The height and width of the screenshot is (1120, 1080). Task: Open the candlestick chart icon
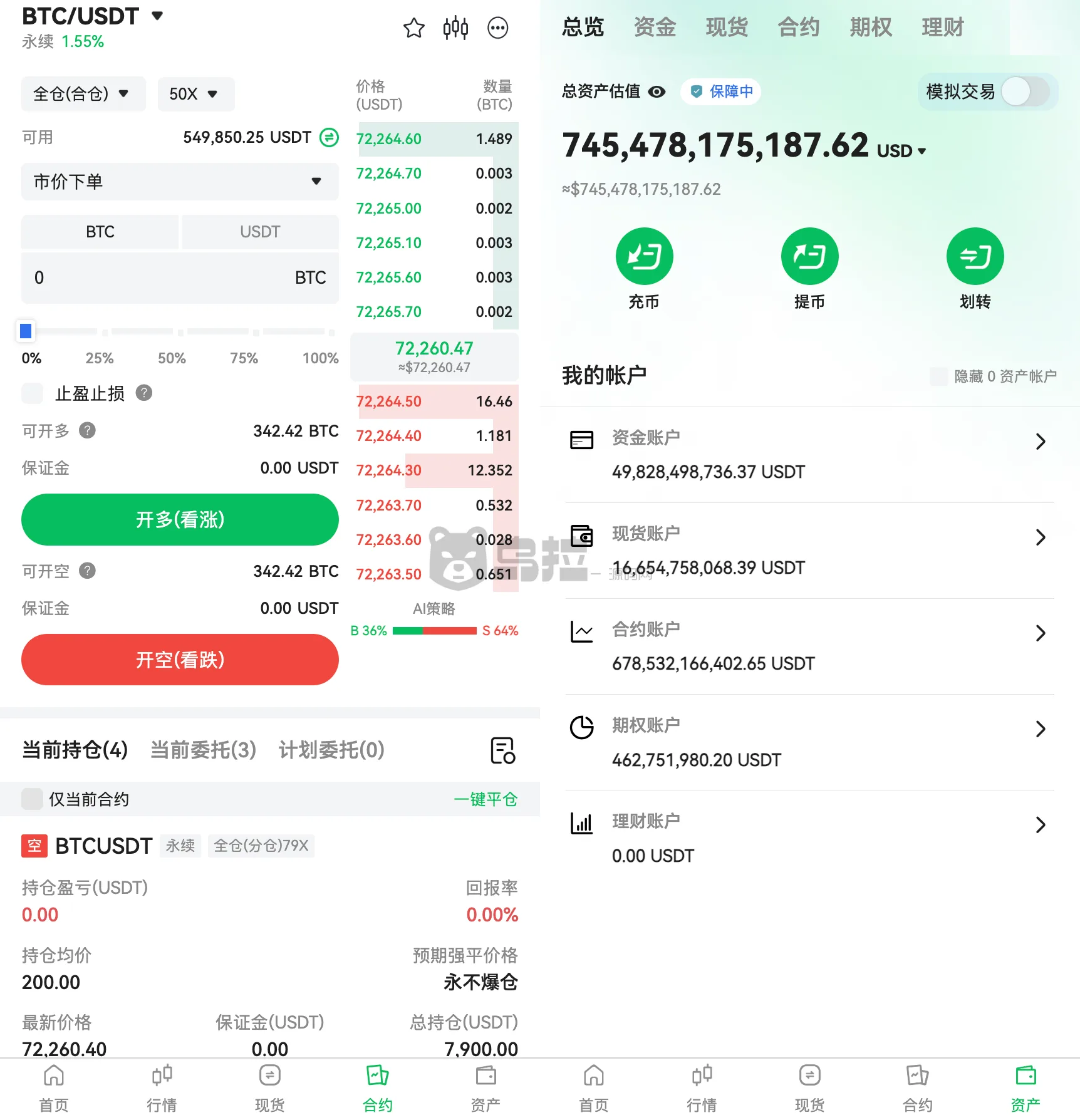coord(455,28)
